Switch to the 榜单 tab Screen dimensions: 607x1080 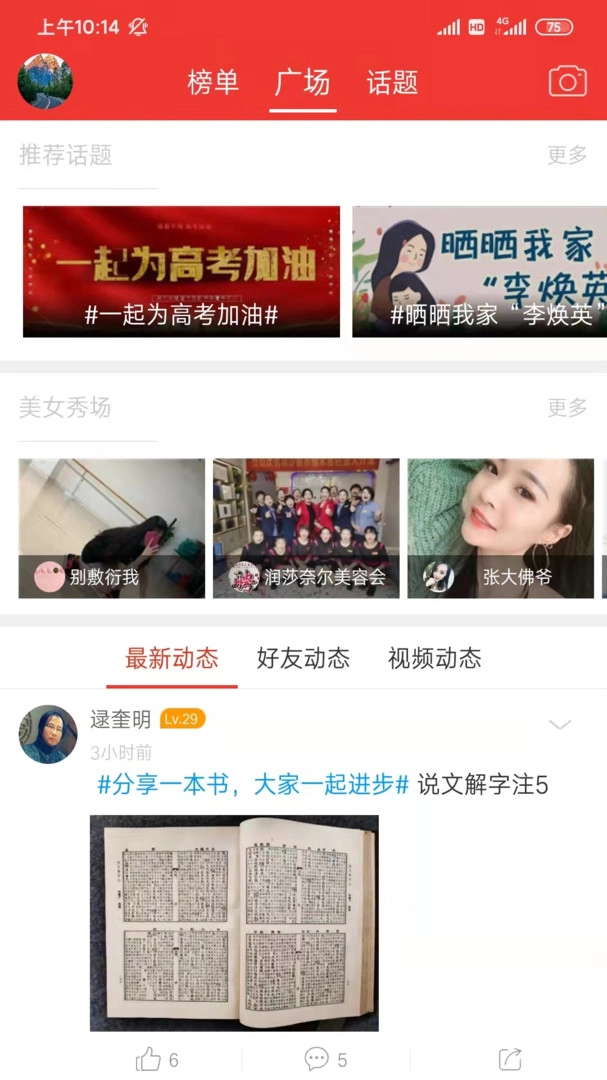[x=213, y=82]
